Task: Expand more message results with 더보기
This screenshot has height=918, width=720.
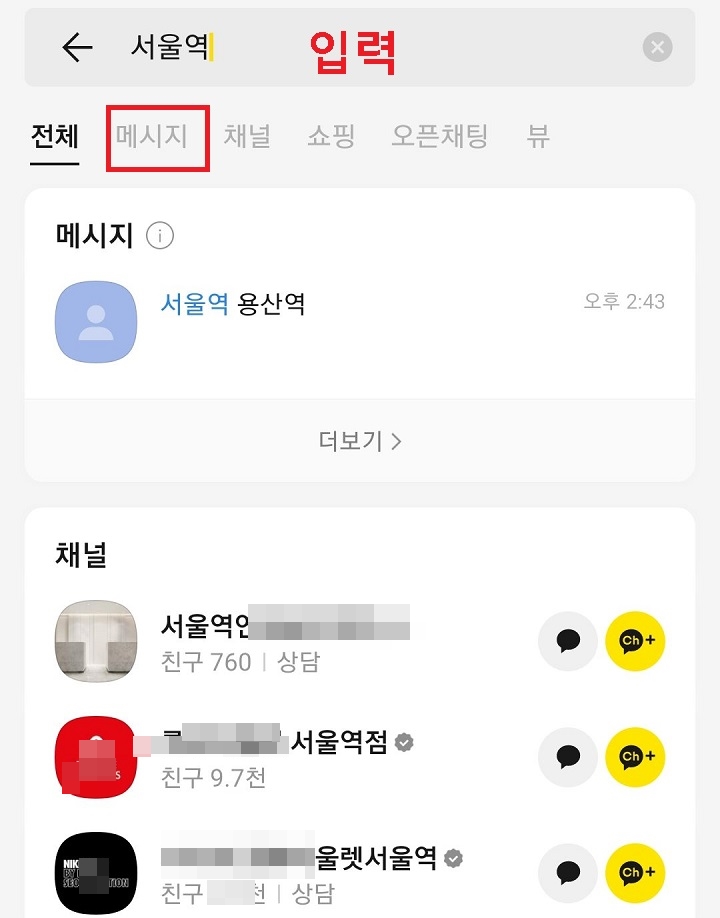Action: 360,441
